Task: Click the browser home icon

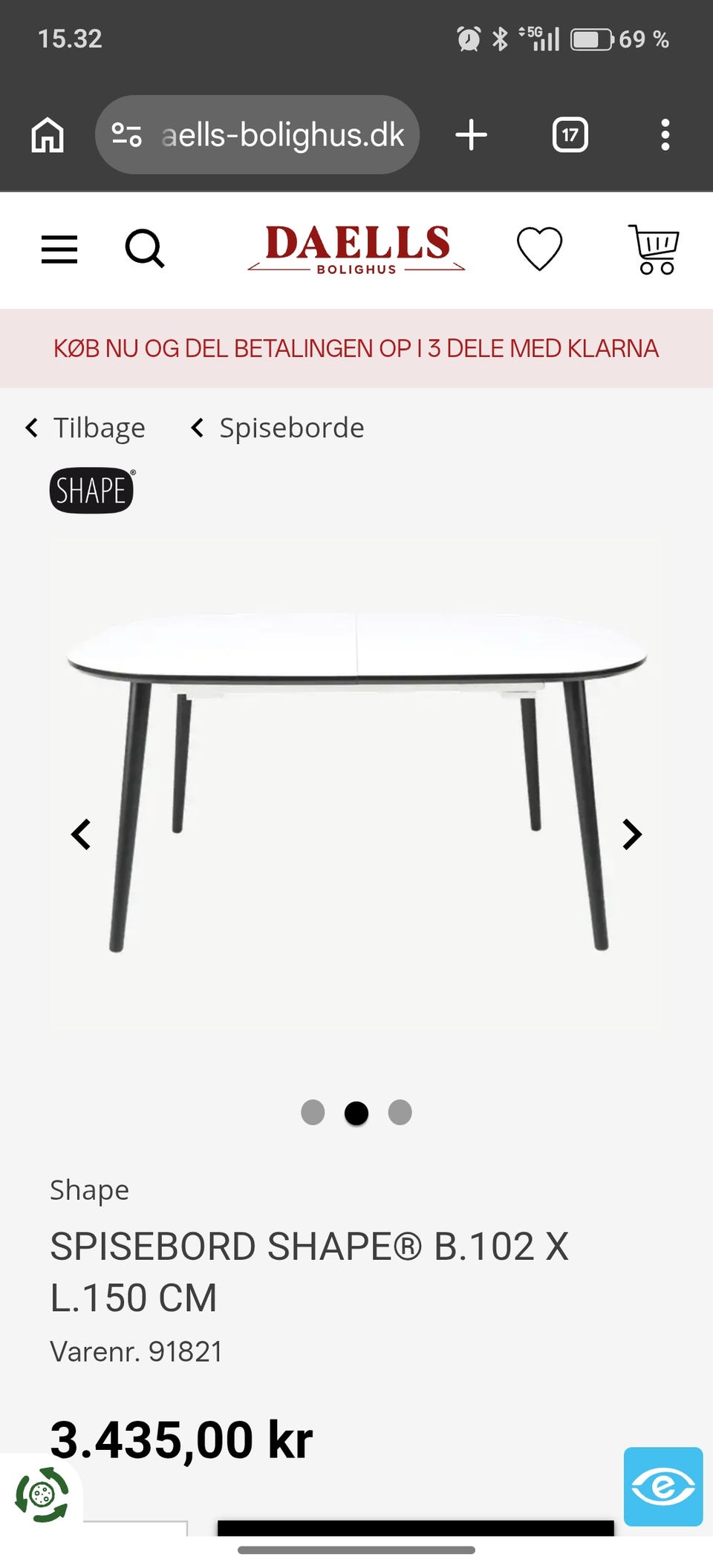Action: coord(47,134)
